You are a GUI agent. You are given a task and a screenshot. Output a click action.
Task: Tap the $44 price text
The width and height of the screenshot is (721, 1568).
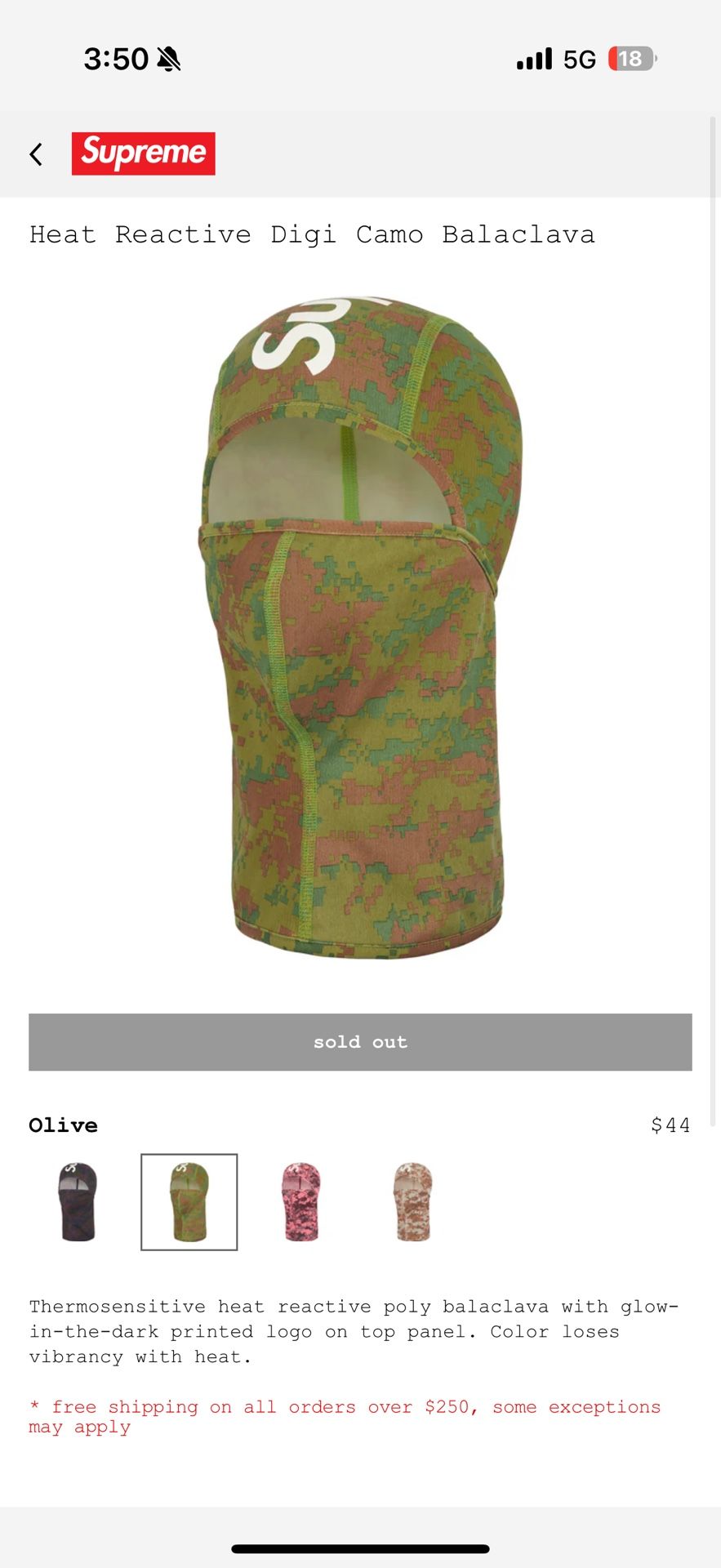coord(670,1125)
